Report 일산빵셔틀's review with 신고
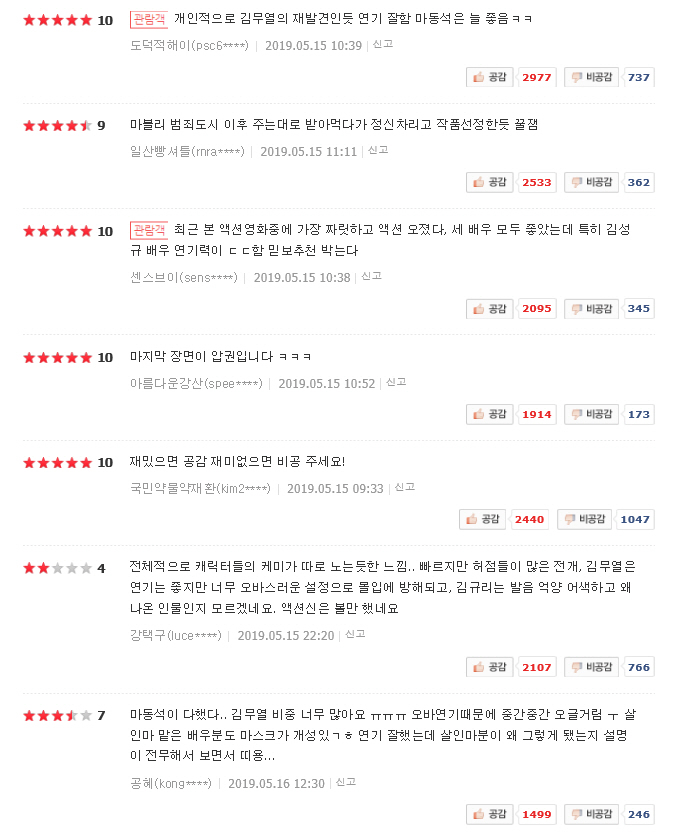Screen dimensions: 679x834 tap(377, 150)
